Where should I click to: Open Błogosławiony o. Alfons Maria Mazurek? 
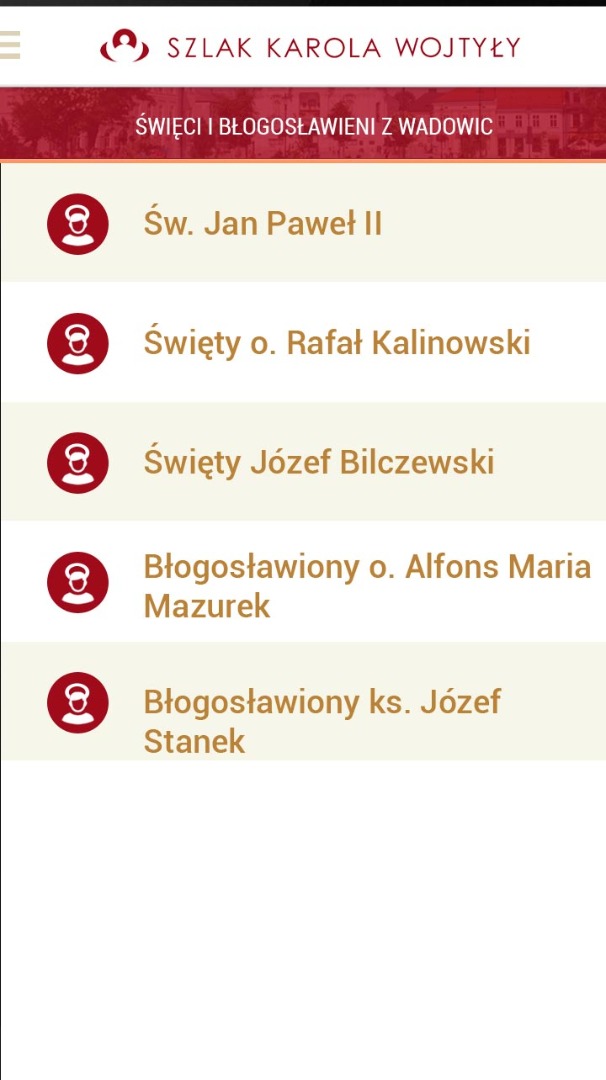366,585
